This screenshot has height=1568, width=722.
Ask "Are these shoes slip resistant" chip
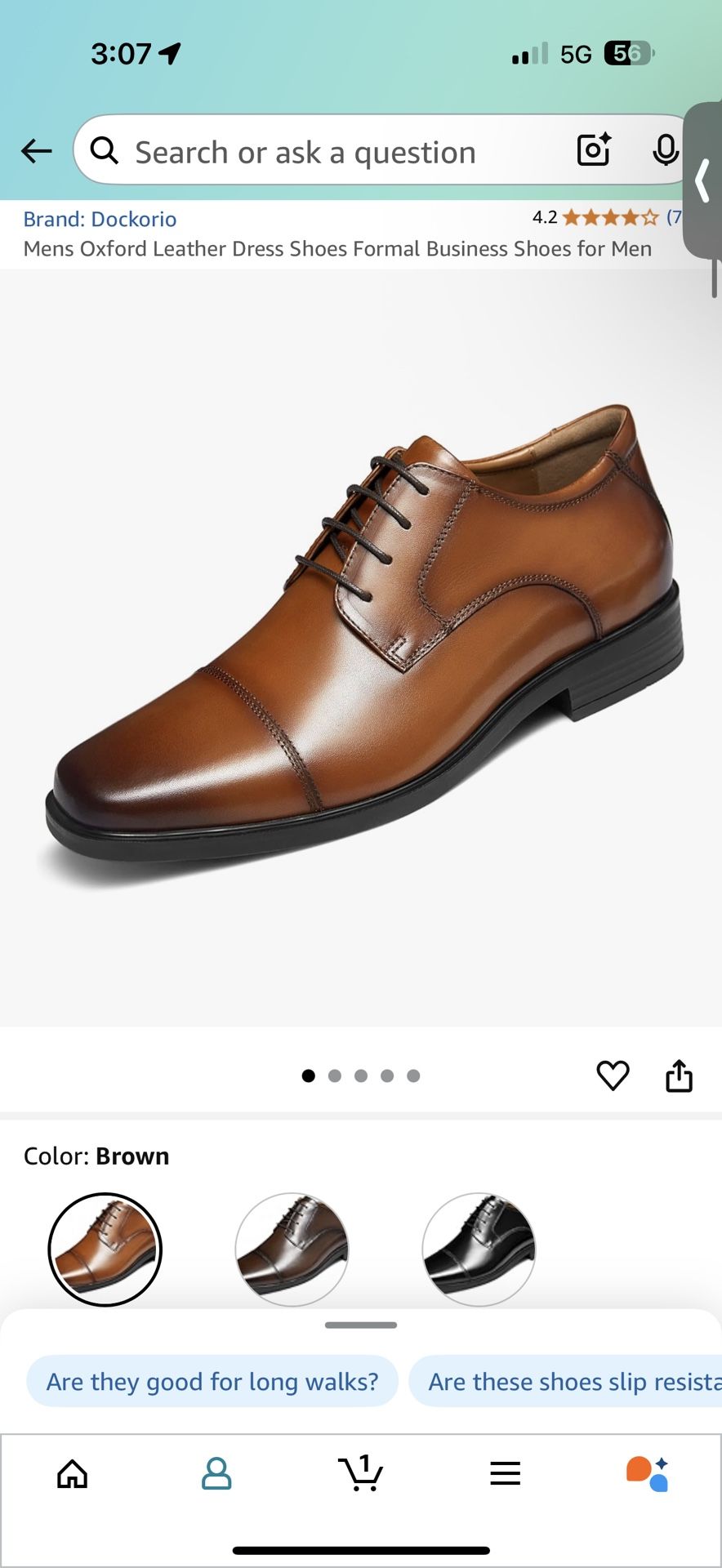565,1382
